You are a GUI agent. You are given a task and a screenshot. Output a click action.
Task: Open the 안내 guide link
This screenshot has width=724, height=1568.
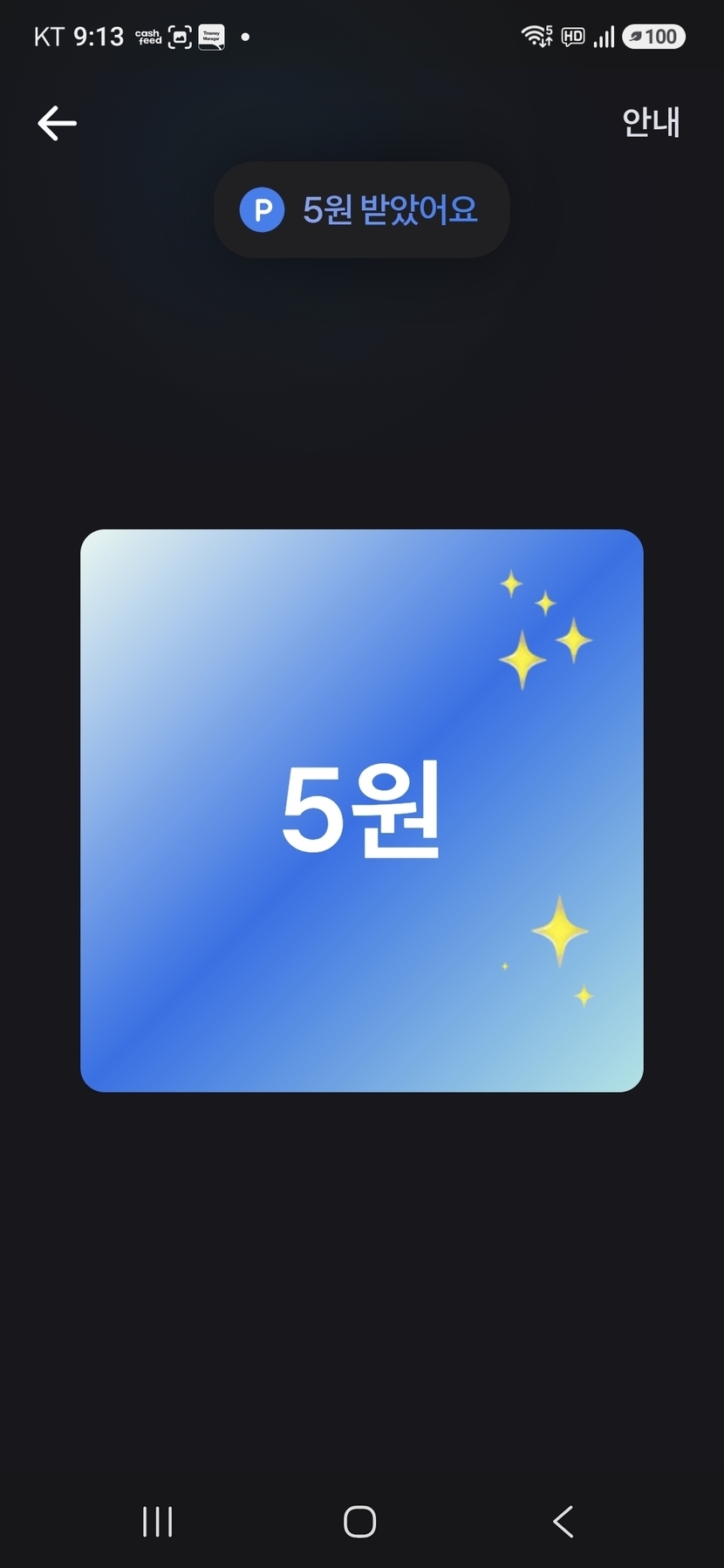click(651, 122)
